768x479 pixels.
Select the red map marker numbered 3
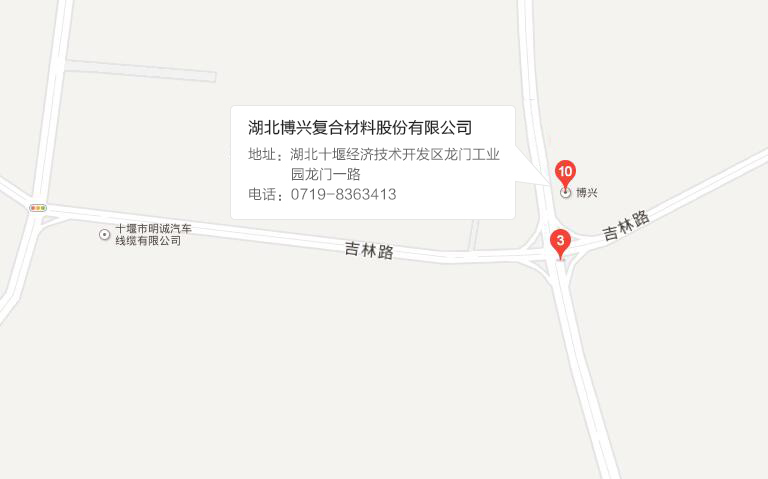click(560, 241)
